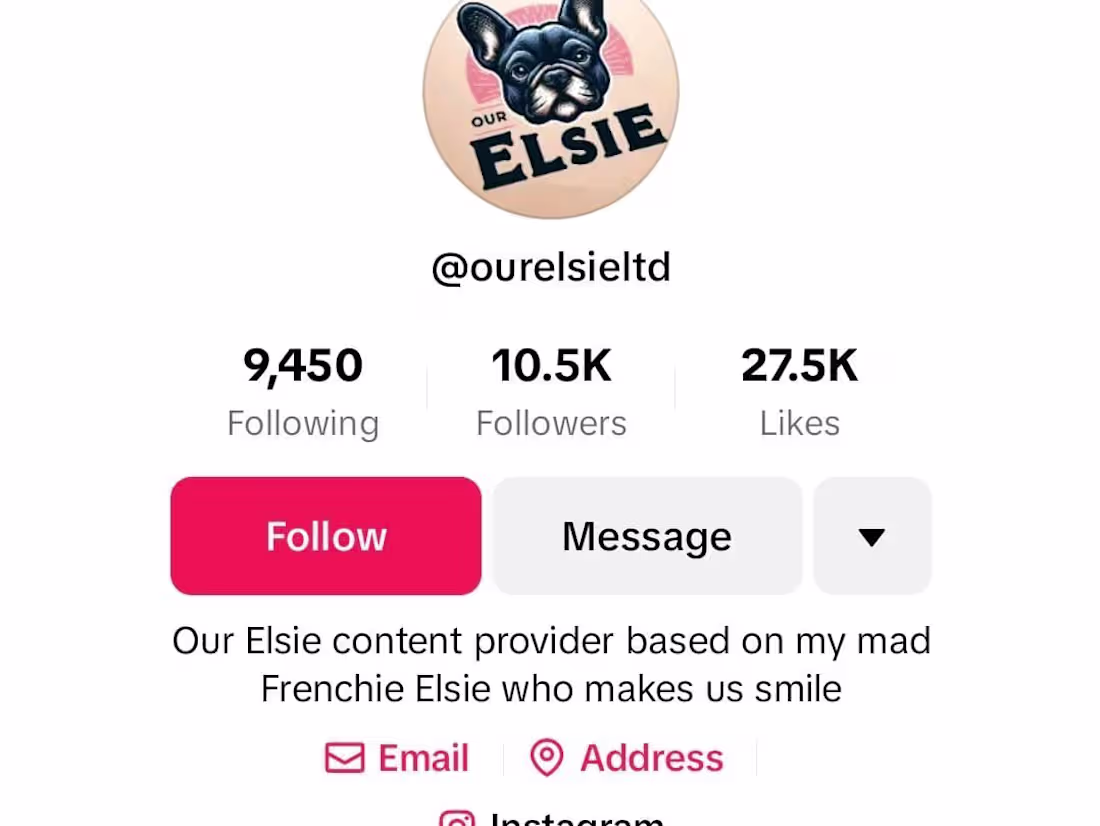1100x826 pixels.
Task: Open the Address link
Action: coord(627,758)
